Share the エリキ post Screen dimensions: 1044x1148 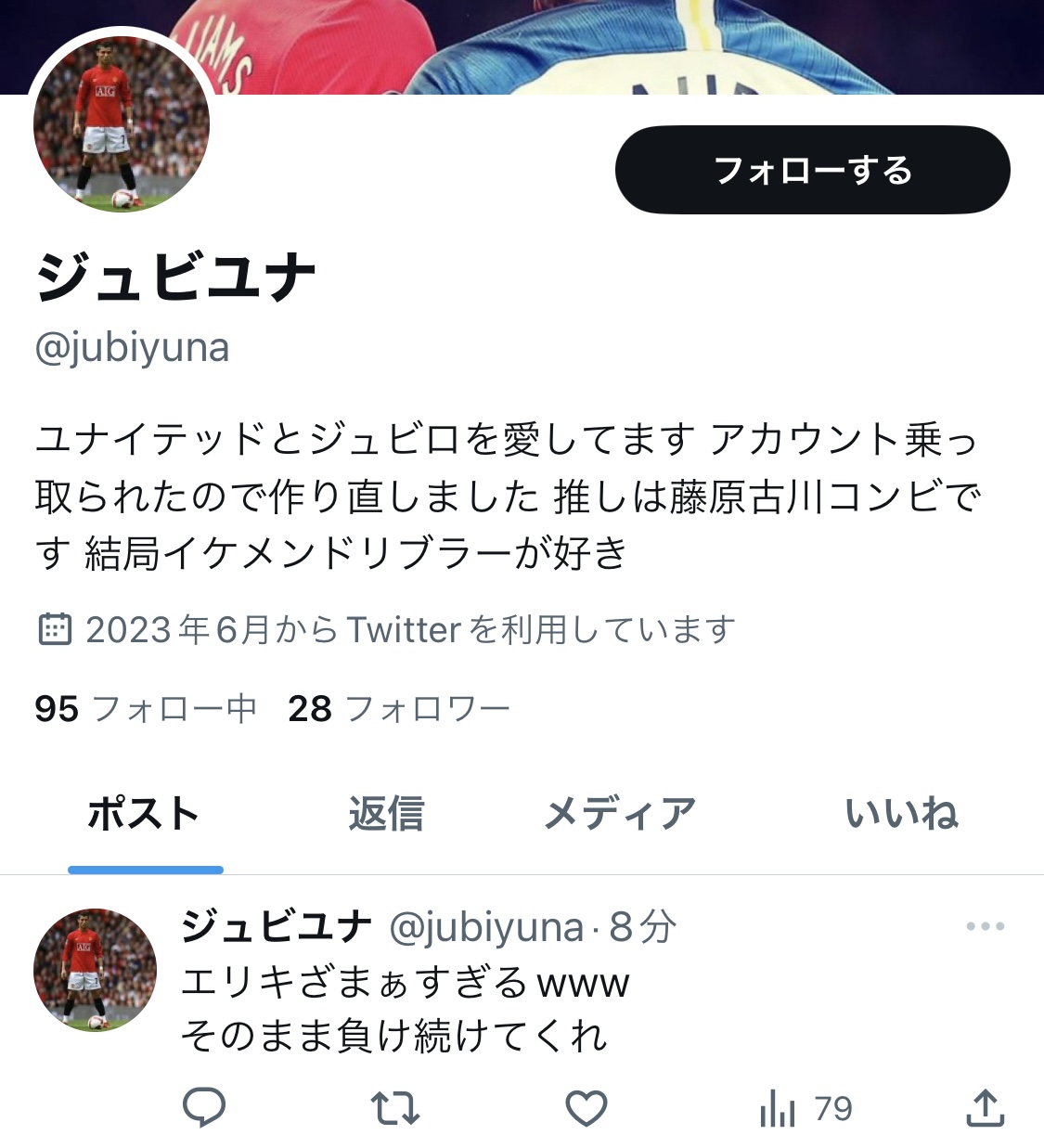(985, 1108)
